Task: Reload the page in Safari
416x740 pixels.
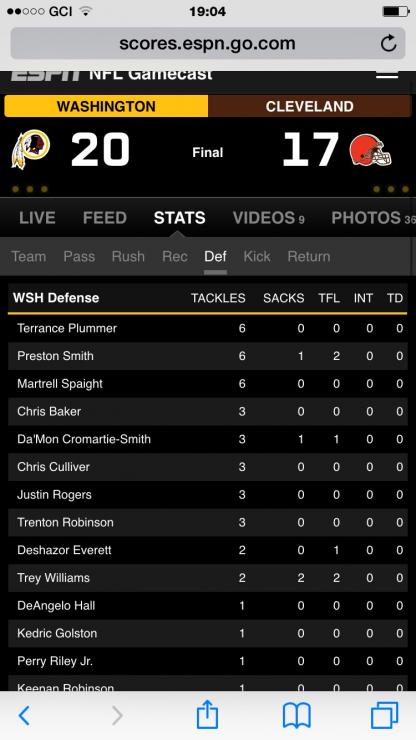Action: point(388,43)
